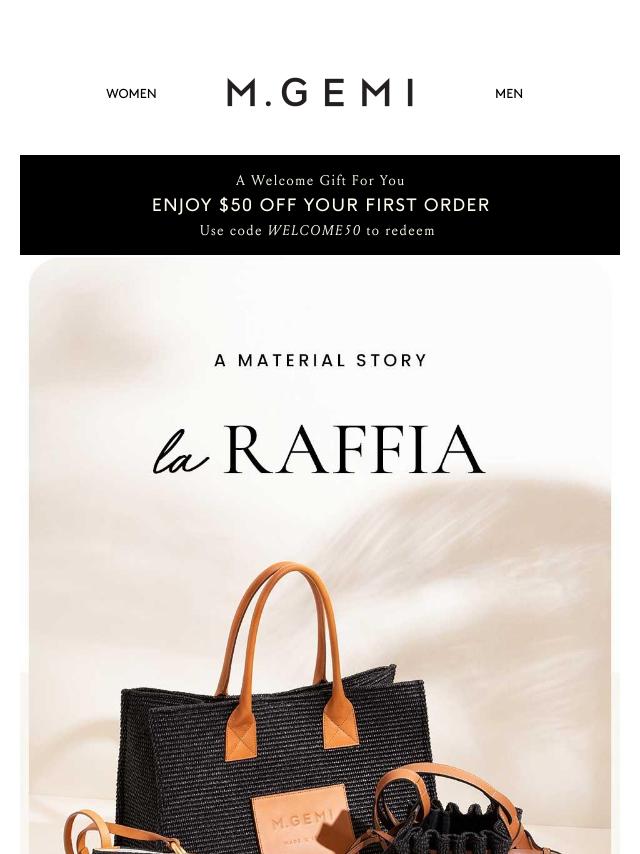Tap the M.GEMI header logo
This screenshot has width=640, height=854.
click(x=320, y=93)
